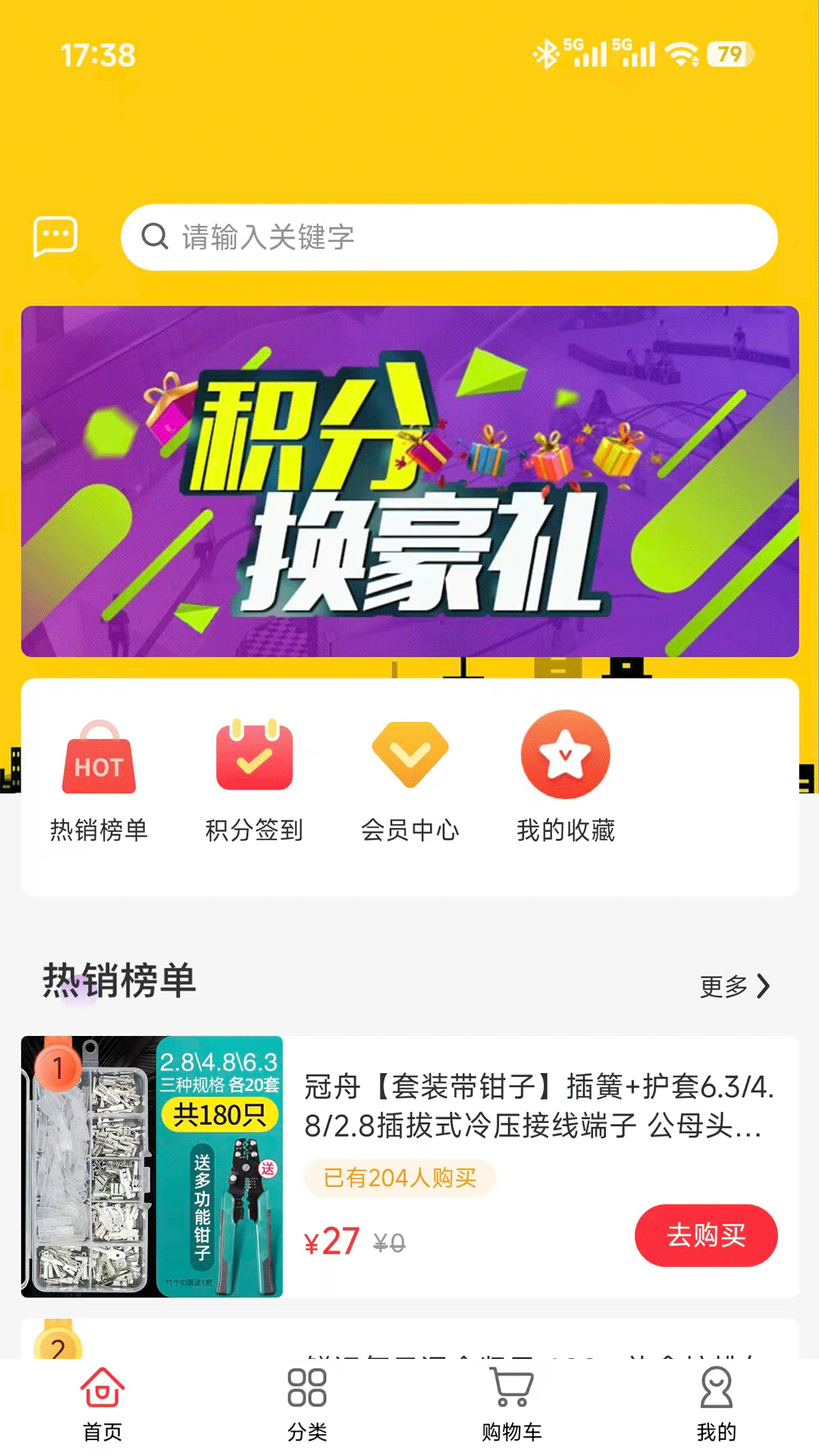The image size is (819, 1456).
Task: Switch to the 分类 tab
Action: pos(307,1404)
